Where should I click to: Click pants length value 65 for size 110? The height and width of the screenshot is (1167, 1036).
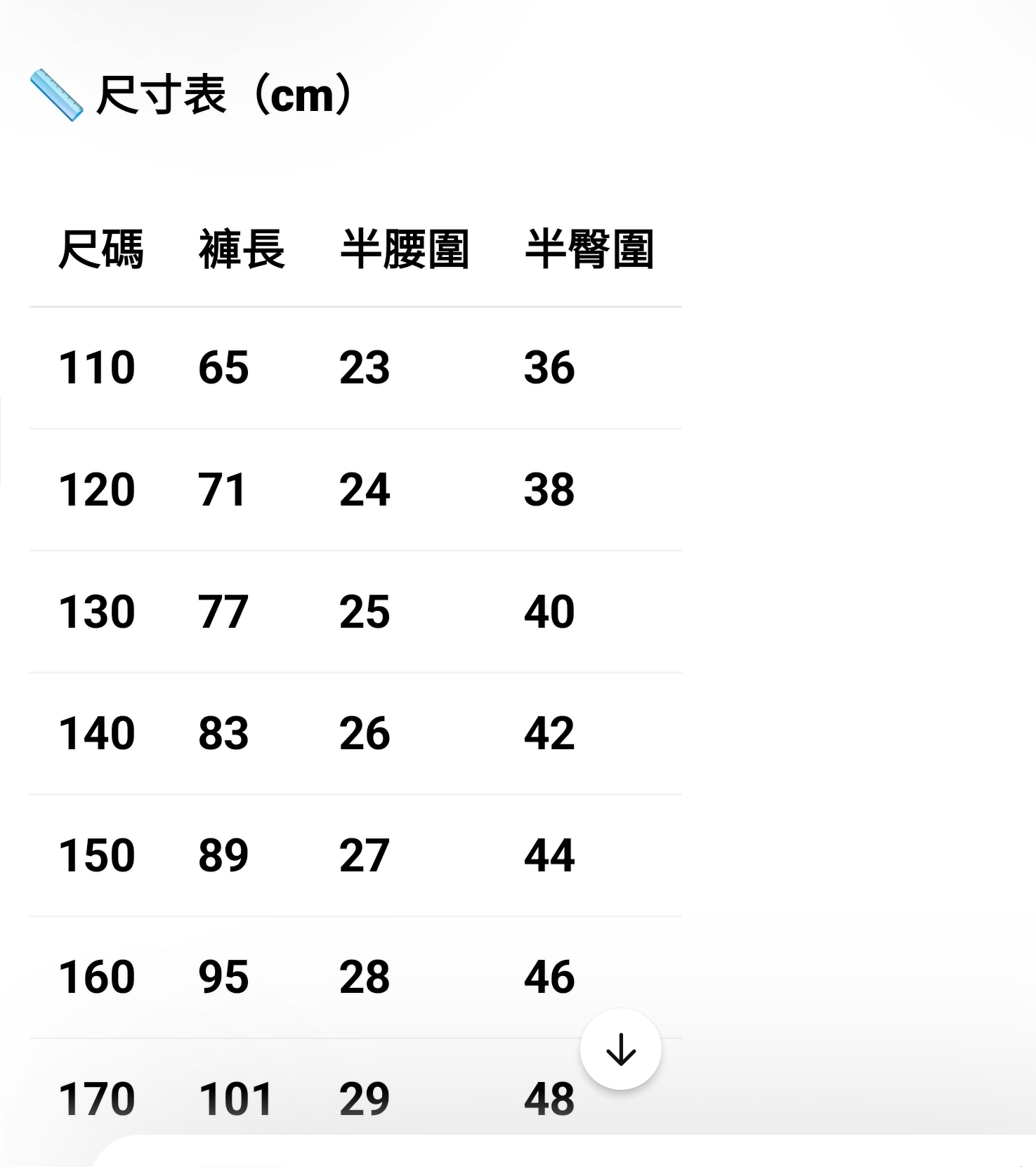click(x=222, y=368)
